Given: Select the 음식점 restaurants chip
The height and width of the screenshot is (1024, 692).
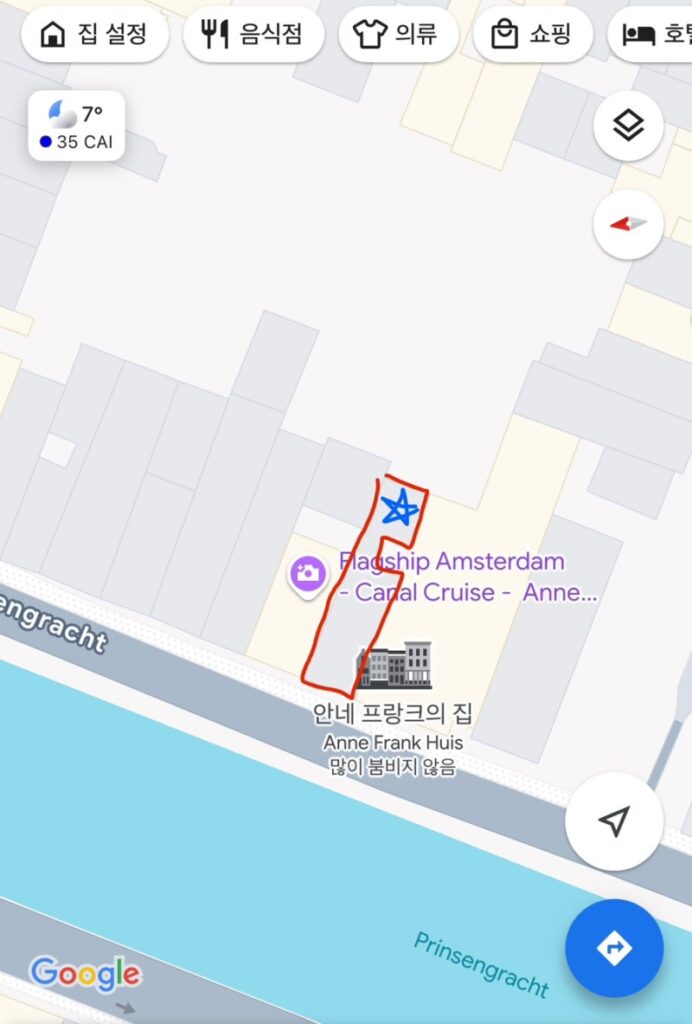Looking at the screenshot, I should (x=253, y=34).
